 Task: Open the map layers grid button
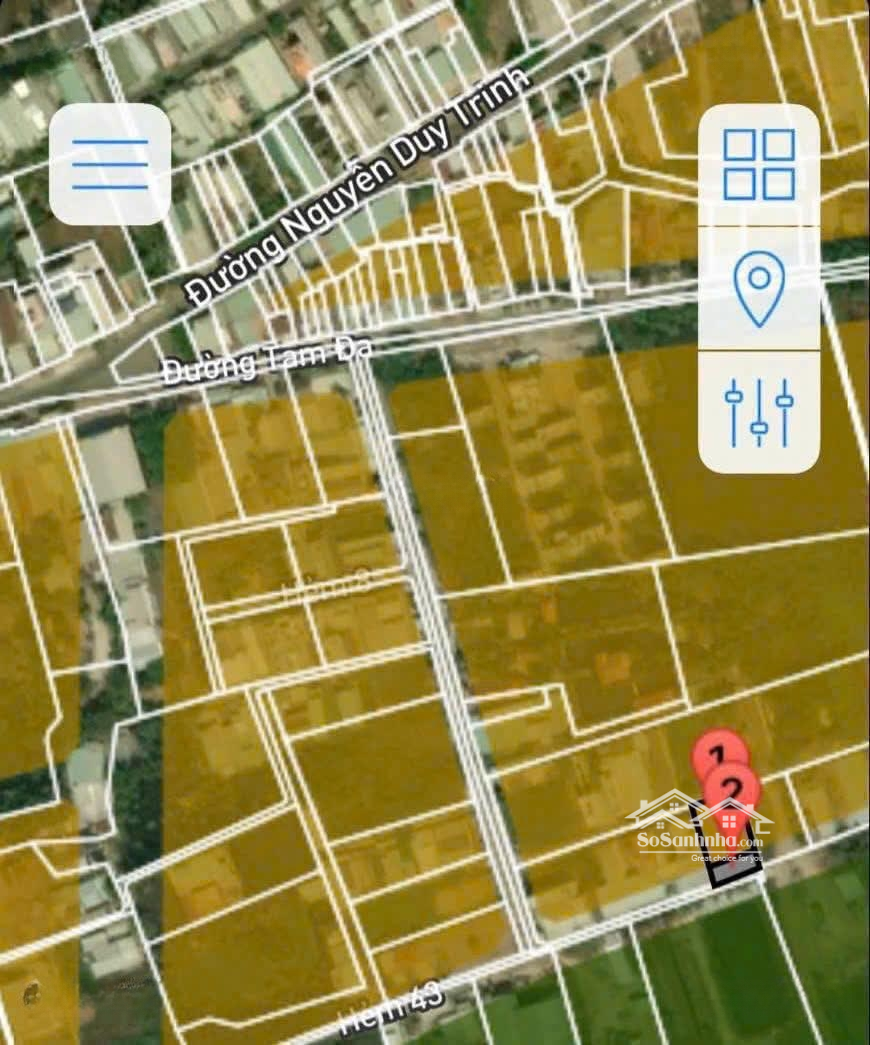(x=759, y=164)
